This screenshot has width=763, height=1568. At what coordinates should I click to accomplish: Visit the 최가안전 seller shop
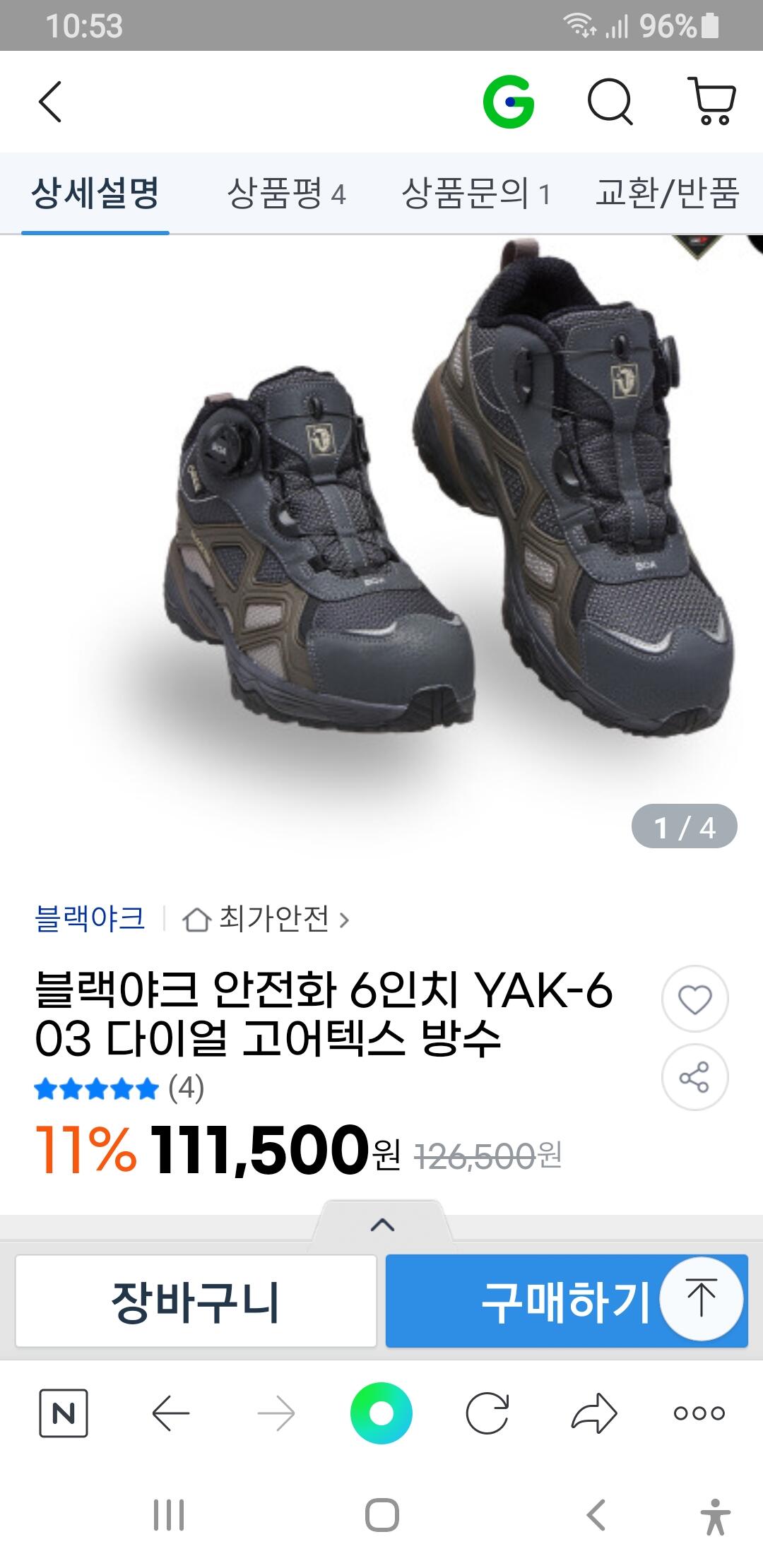[266, 918]
